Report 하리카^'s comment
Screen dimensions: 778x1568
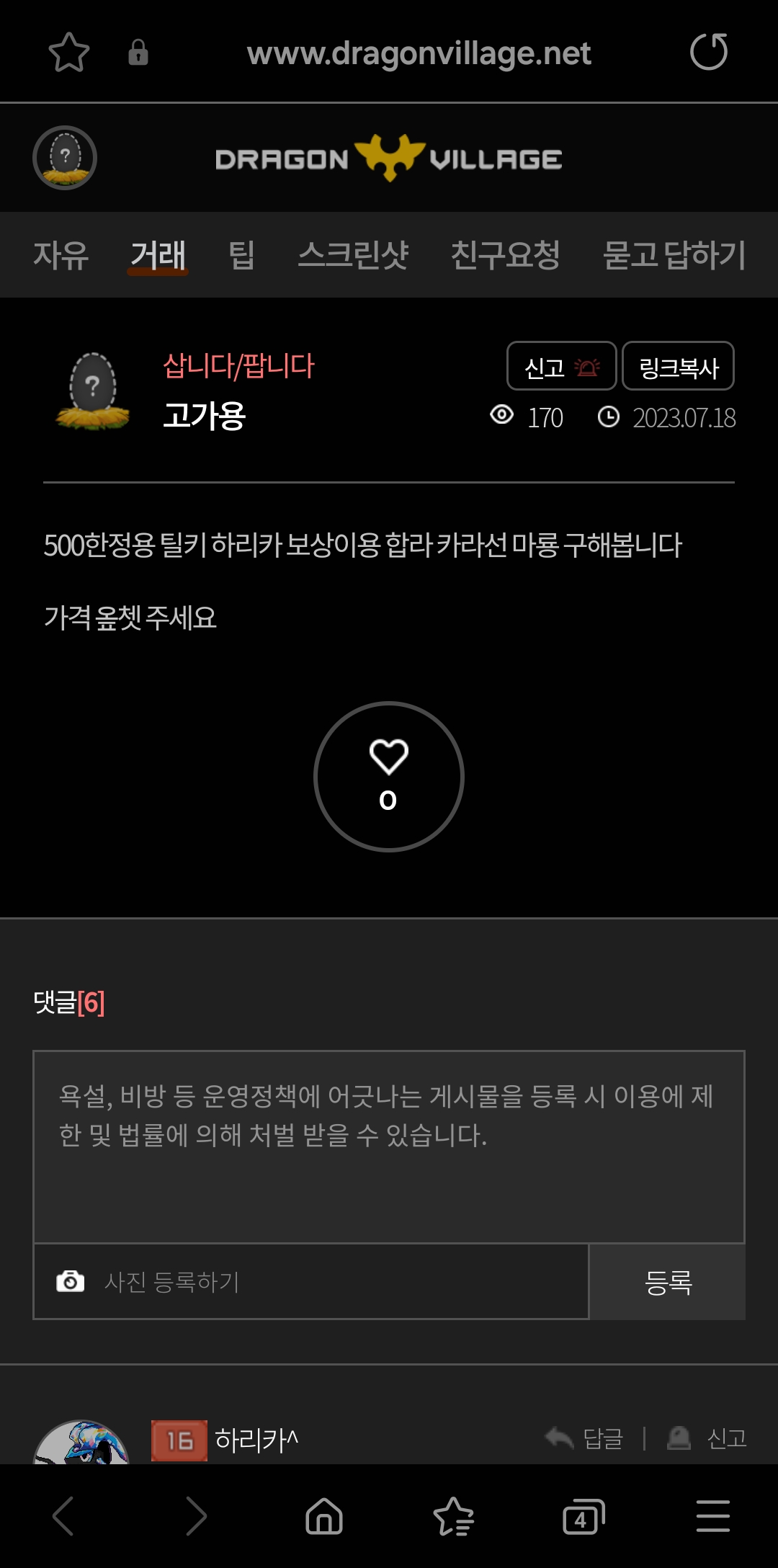pos(708,1438)
